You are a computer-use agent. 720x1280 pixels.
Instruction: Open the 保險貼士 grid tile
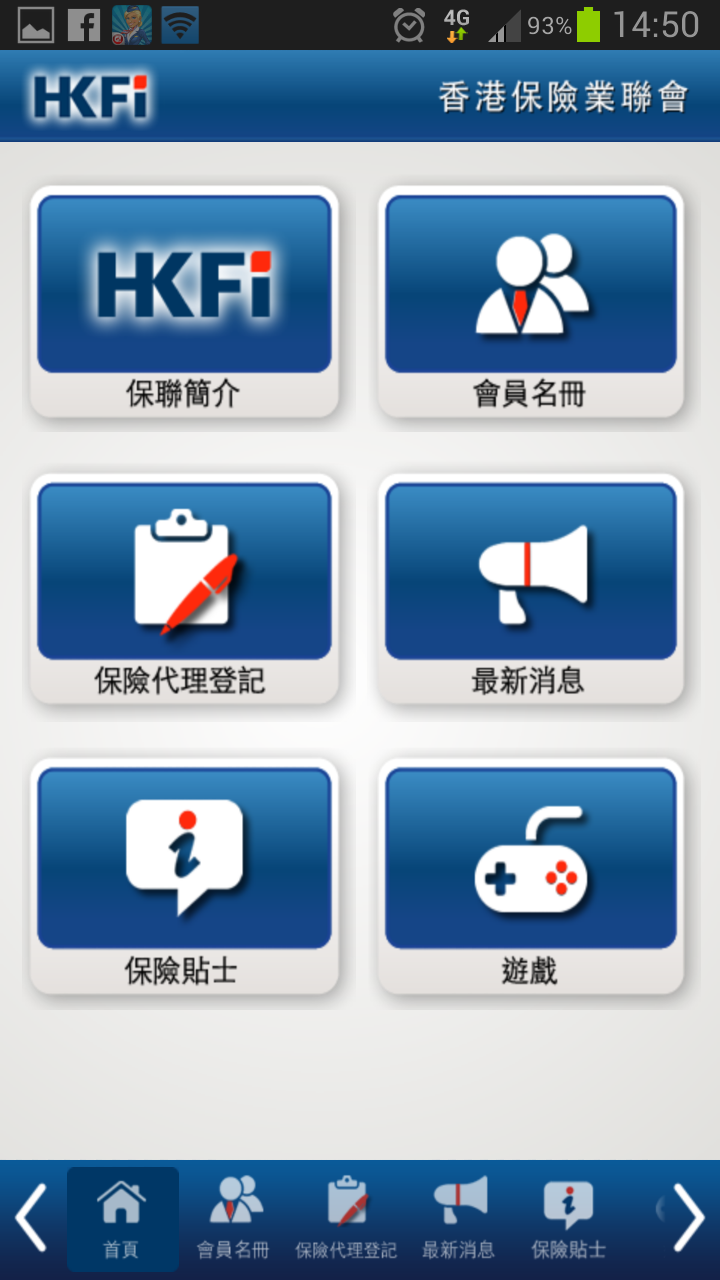(184, 876)
